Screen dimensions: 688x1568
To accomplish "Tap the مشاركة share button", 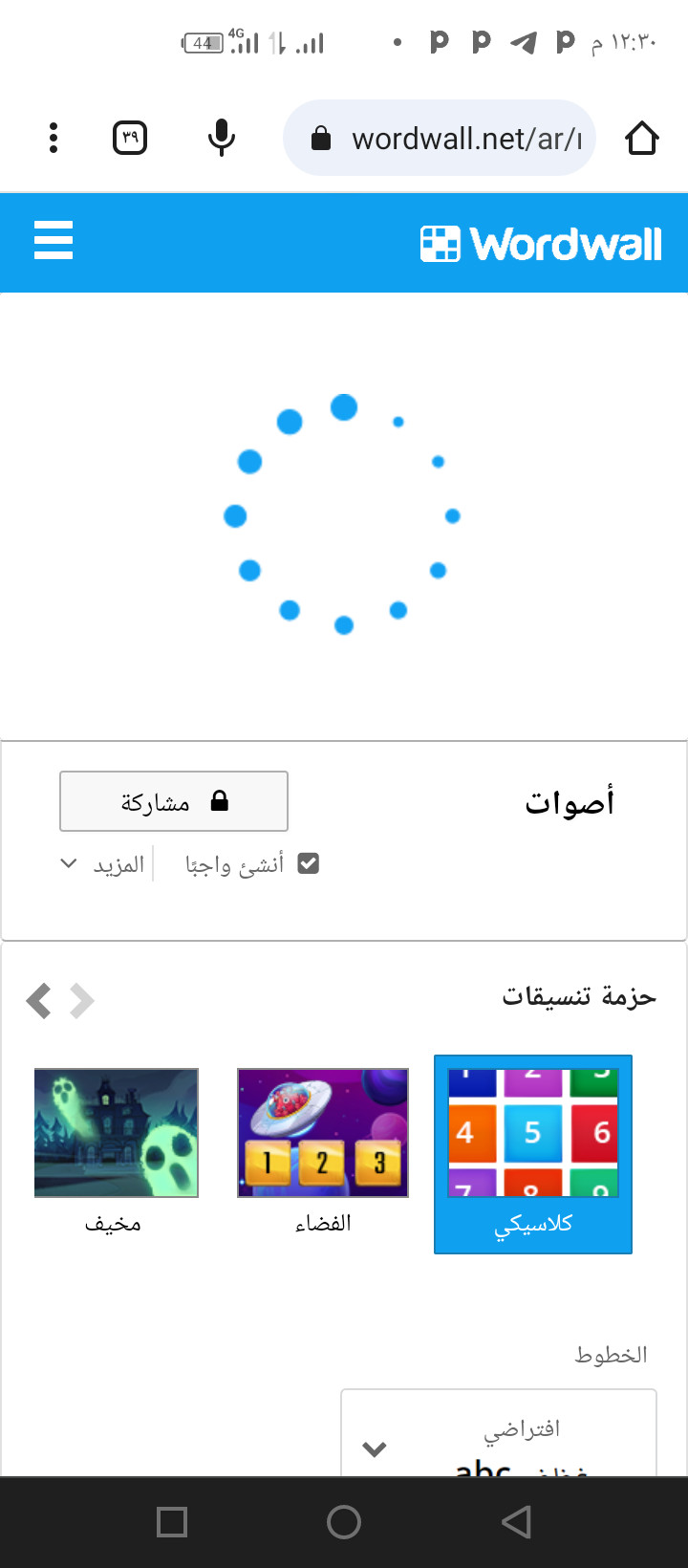I will pyautogui.click(x=174, y=801).
